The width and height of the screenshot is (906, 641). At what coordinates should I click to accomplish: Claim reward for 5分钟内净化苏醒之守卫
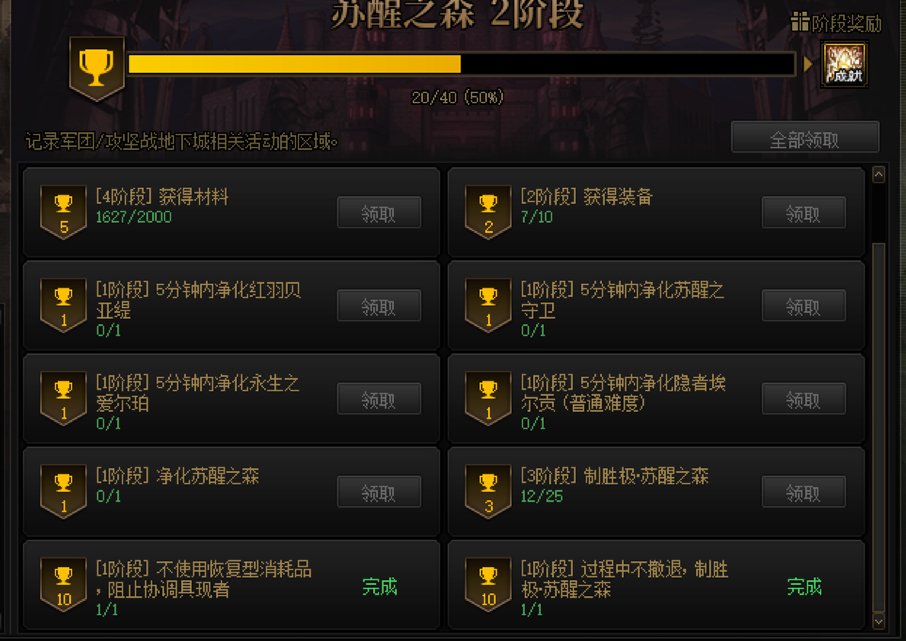[x=803, y=306]
